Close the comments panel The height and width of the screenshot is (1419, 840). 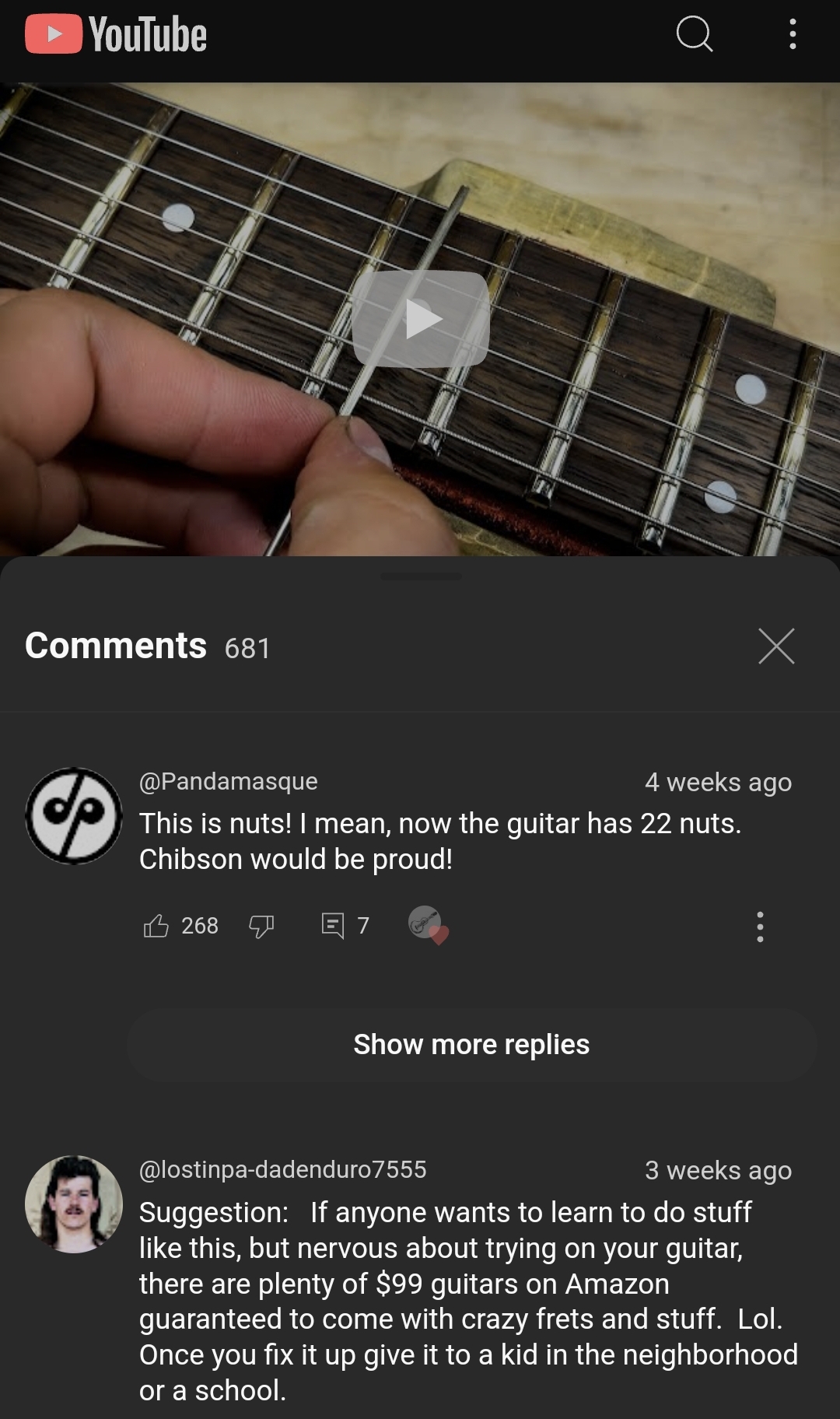pos(776,646)
